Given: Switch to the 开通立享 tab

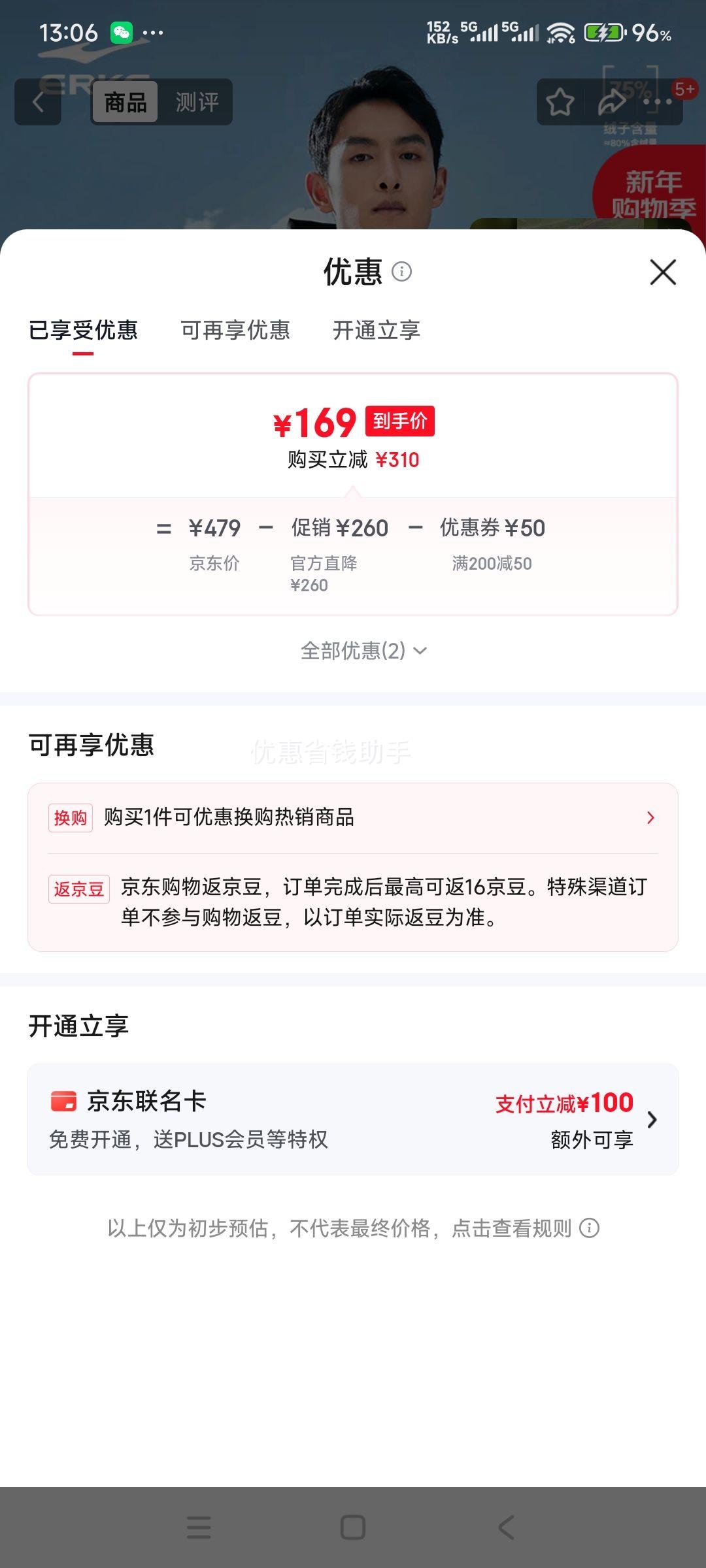Looking at the screenshot, I should coord(377,331).
